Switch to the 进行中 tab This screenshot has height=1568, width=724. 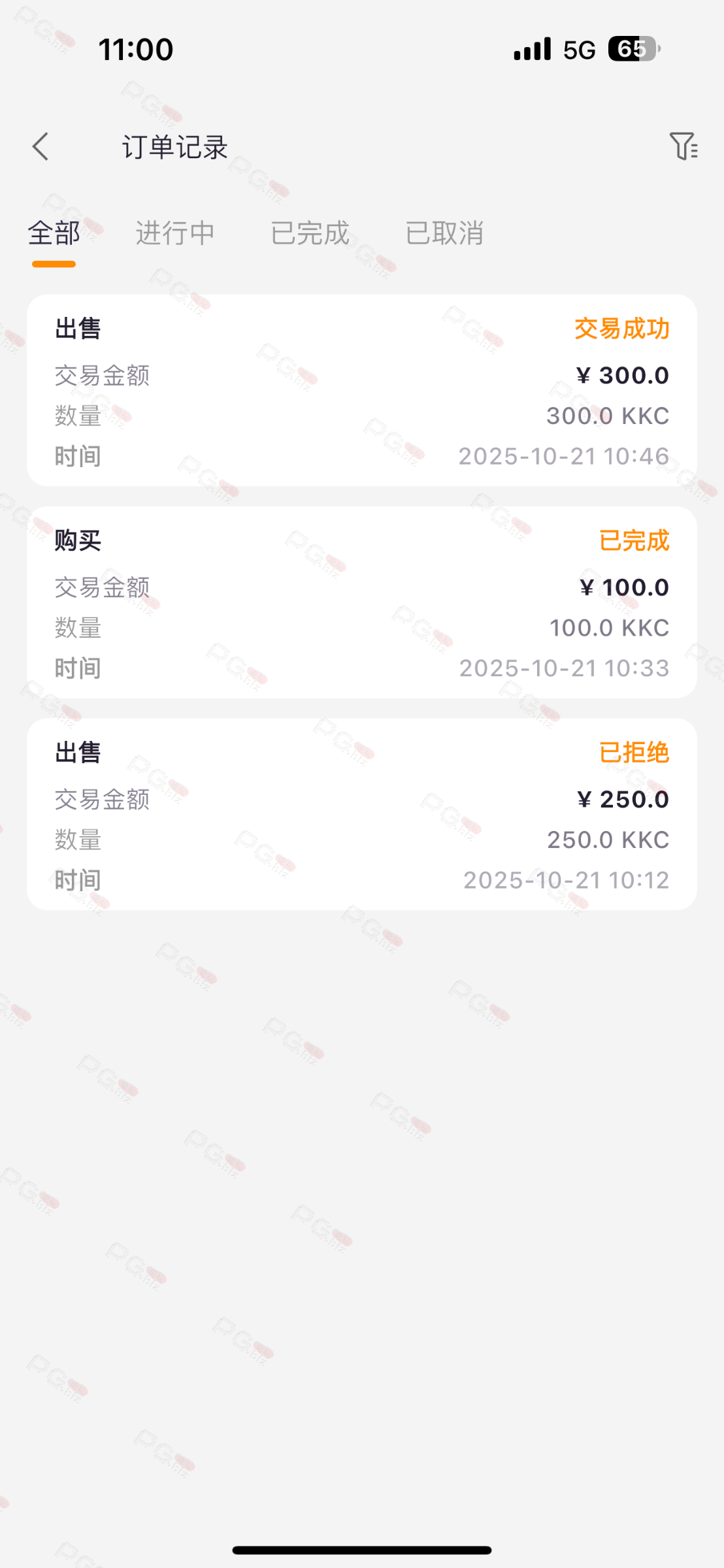(175, 234)
